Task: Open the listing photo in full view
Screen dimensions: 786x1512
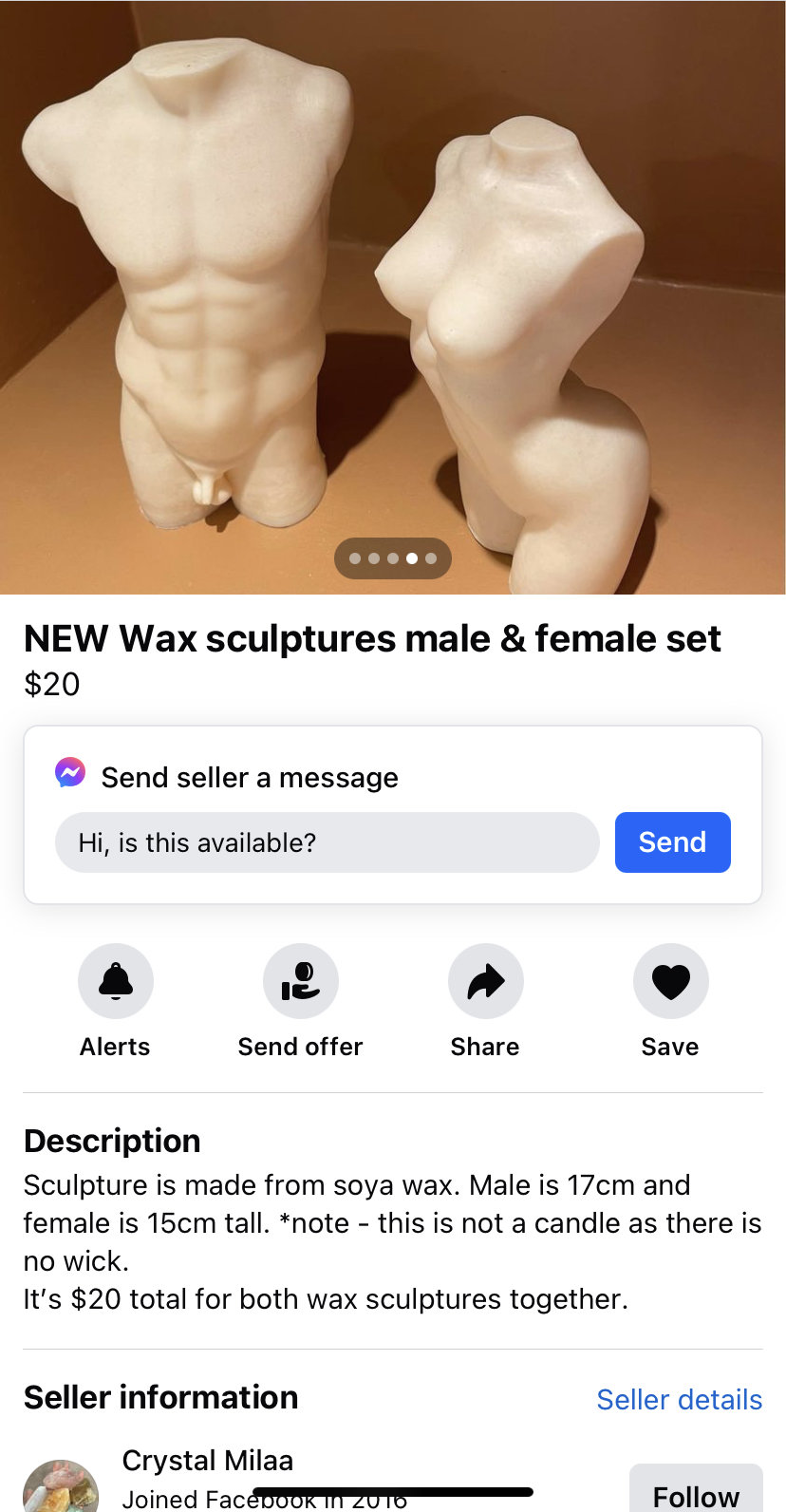Action: [x=393, y=285]
